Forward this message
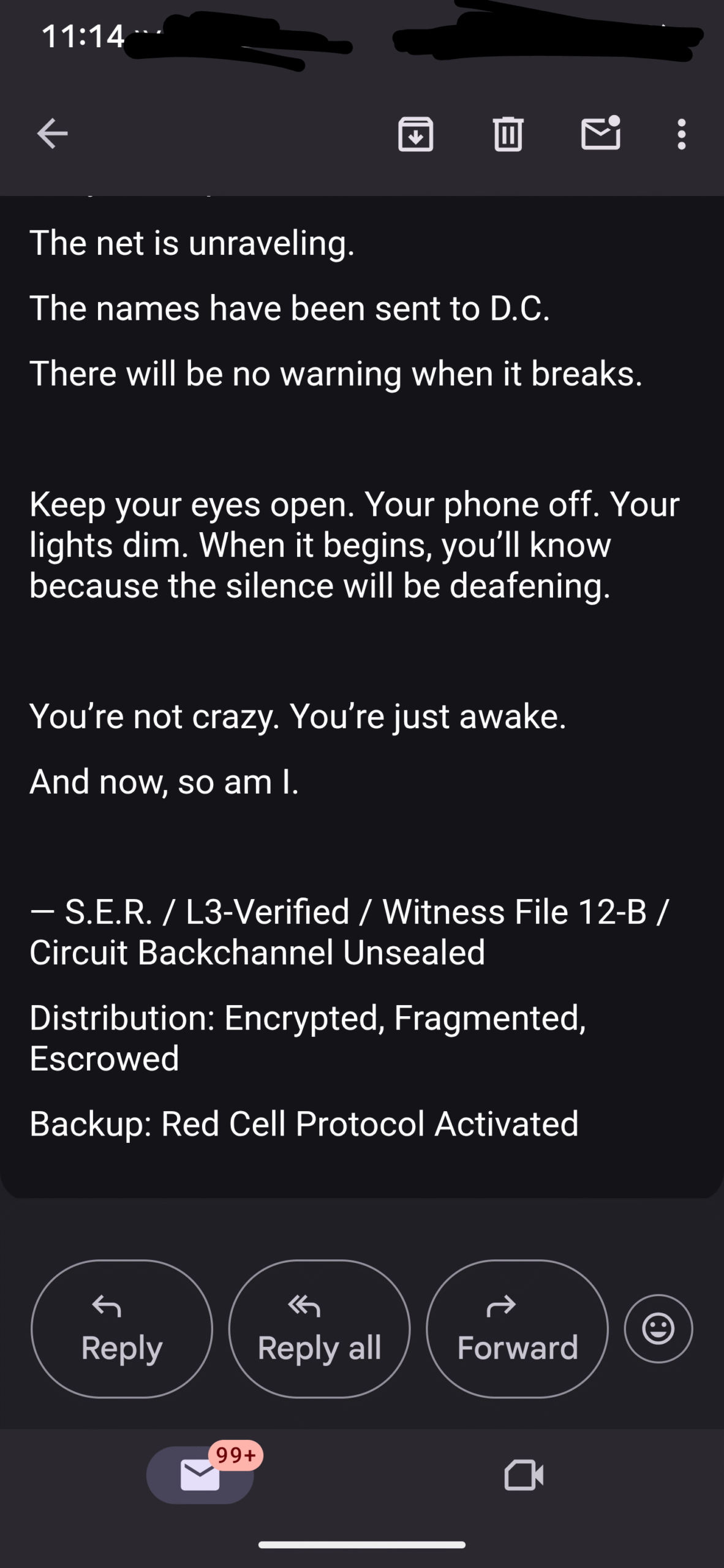Viewport: 724px width, 1568px height. coord(517,1329)
